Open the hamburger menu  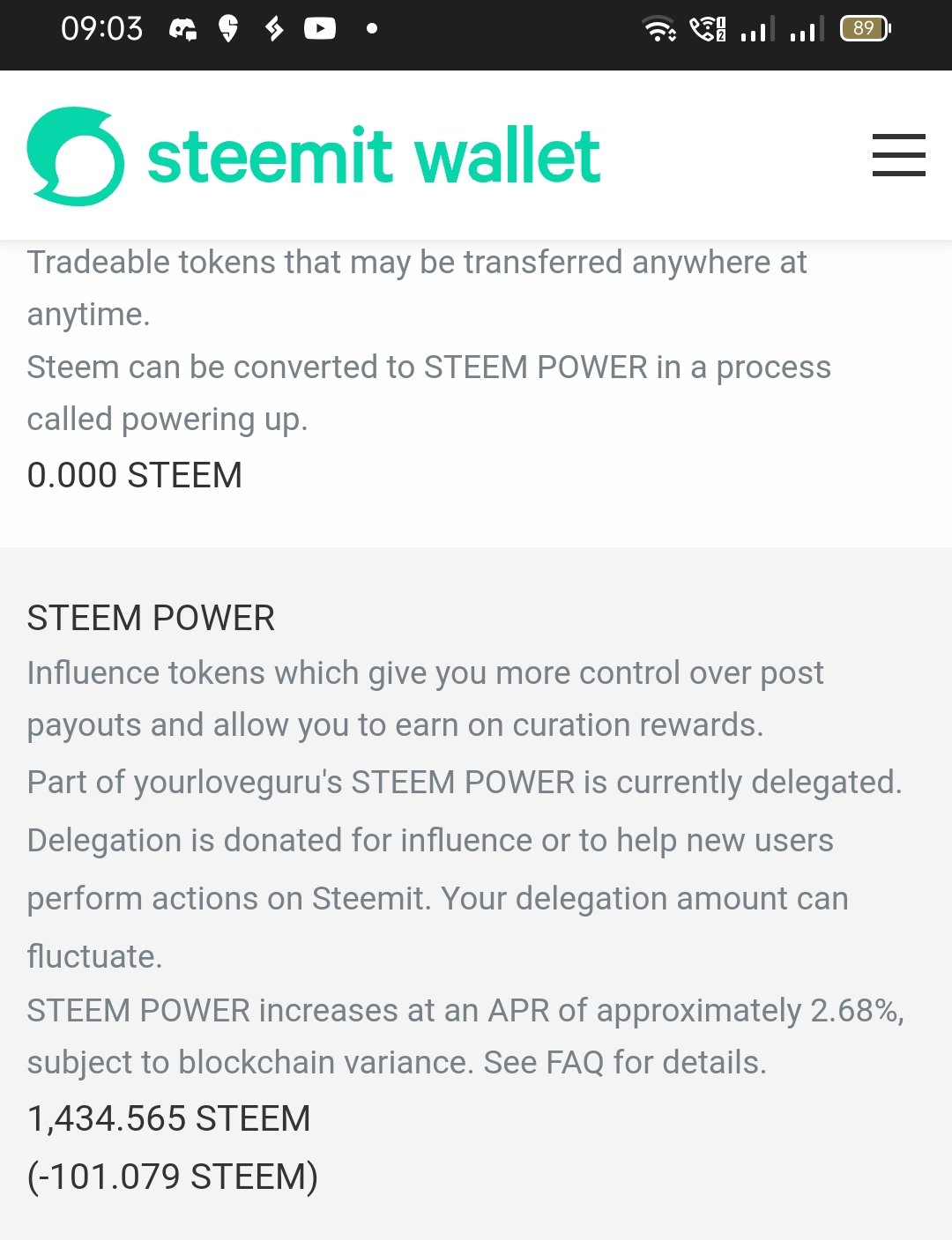click(x=898, y=155)
